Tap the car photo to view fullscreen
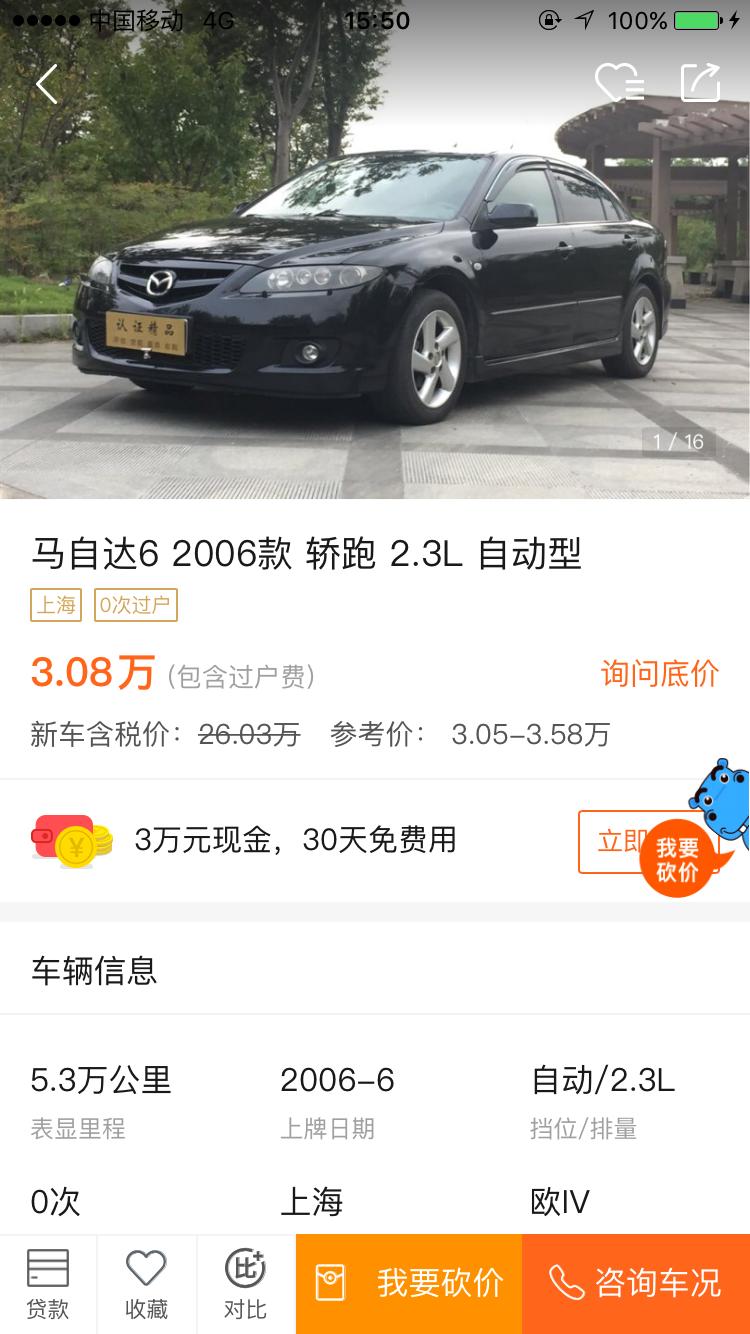 [x=375, y=280]
